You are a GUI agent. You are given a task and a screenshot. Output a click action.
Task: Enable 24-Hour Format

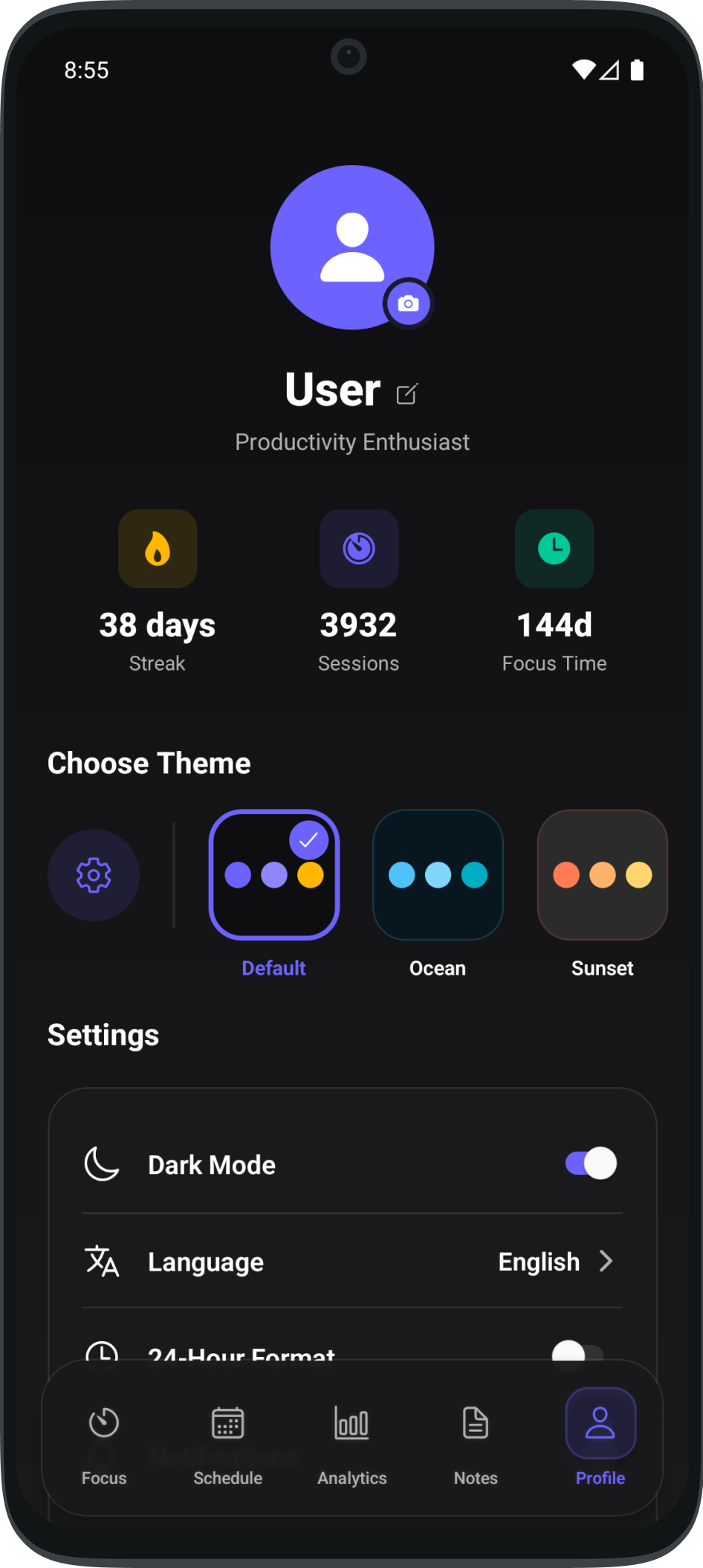click(580, 1355)
